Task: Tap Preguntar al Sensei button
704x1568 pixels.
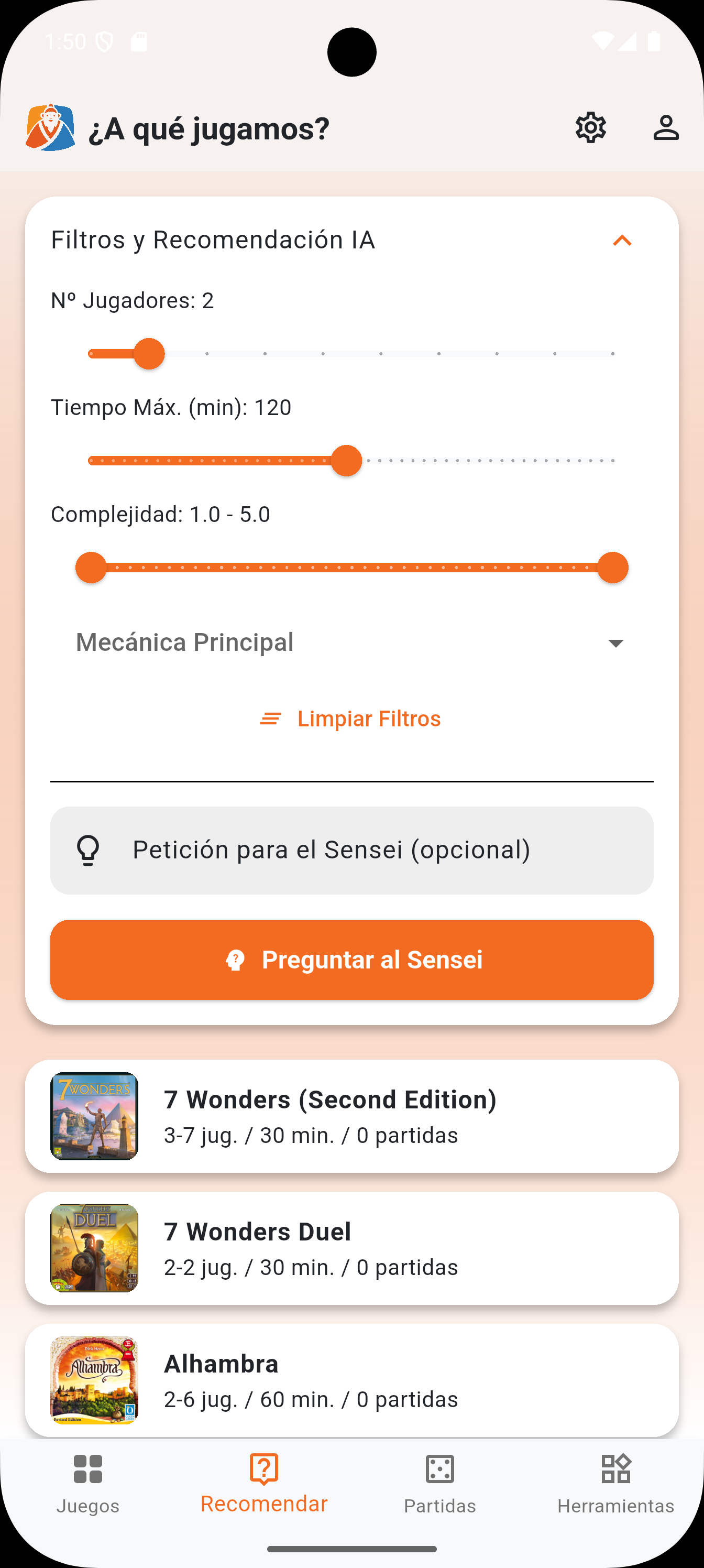Action: point(351,960)
